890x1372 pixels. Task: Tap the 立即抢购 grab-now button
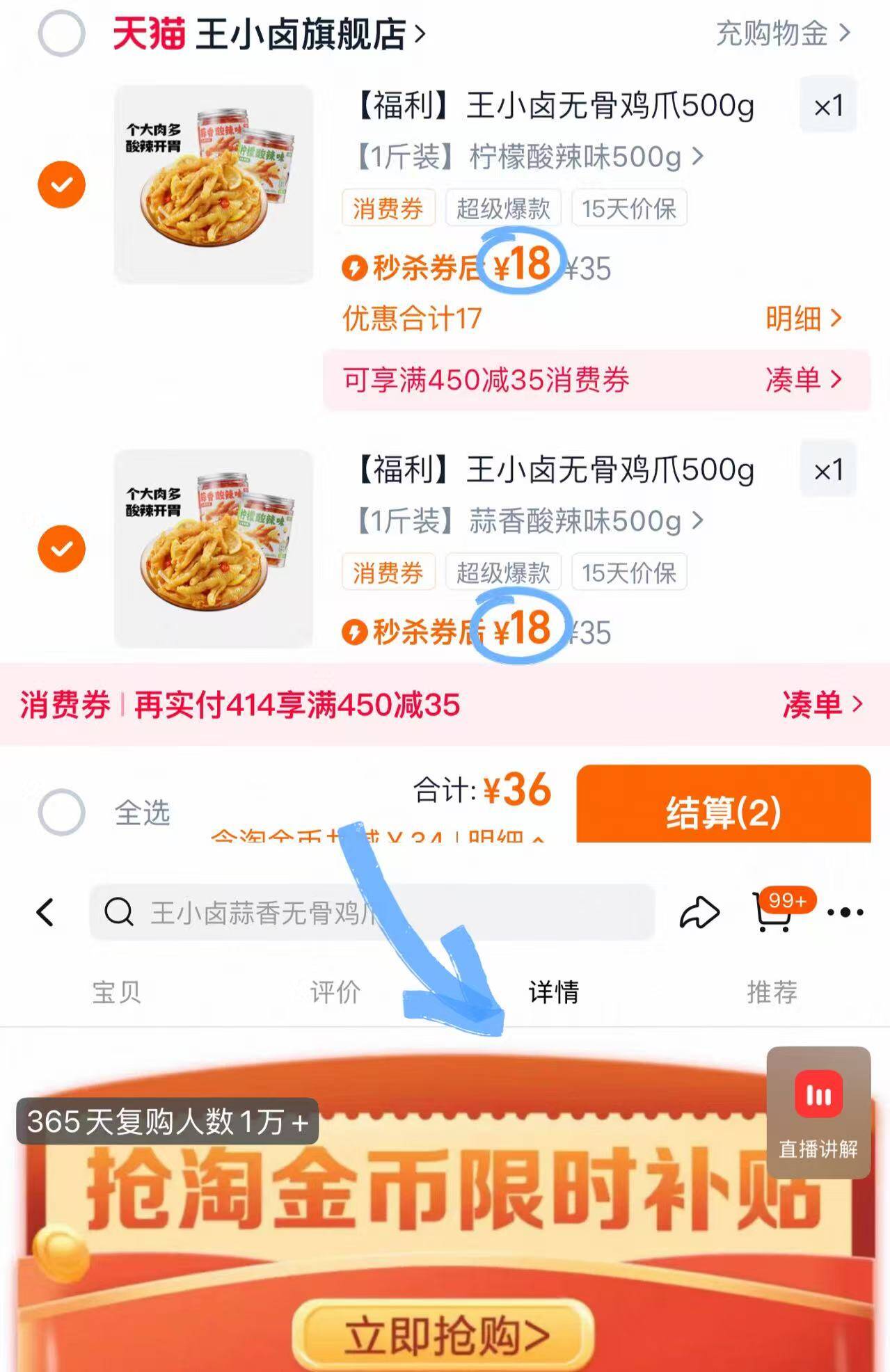tap(445, 1332)
